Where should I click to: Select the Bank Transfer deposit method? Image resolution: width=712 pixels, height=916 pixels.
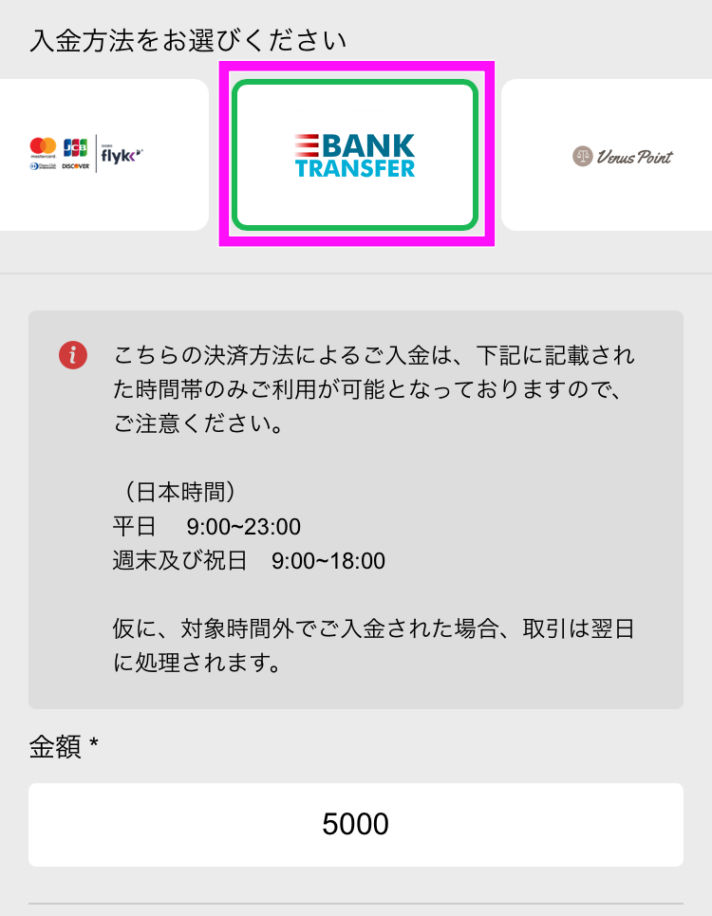355,155
